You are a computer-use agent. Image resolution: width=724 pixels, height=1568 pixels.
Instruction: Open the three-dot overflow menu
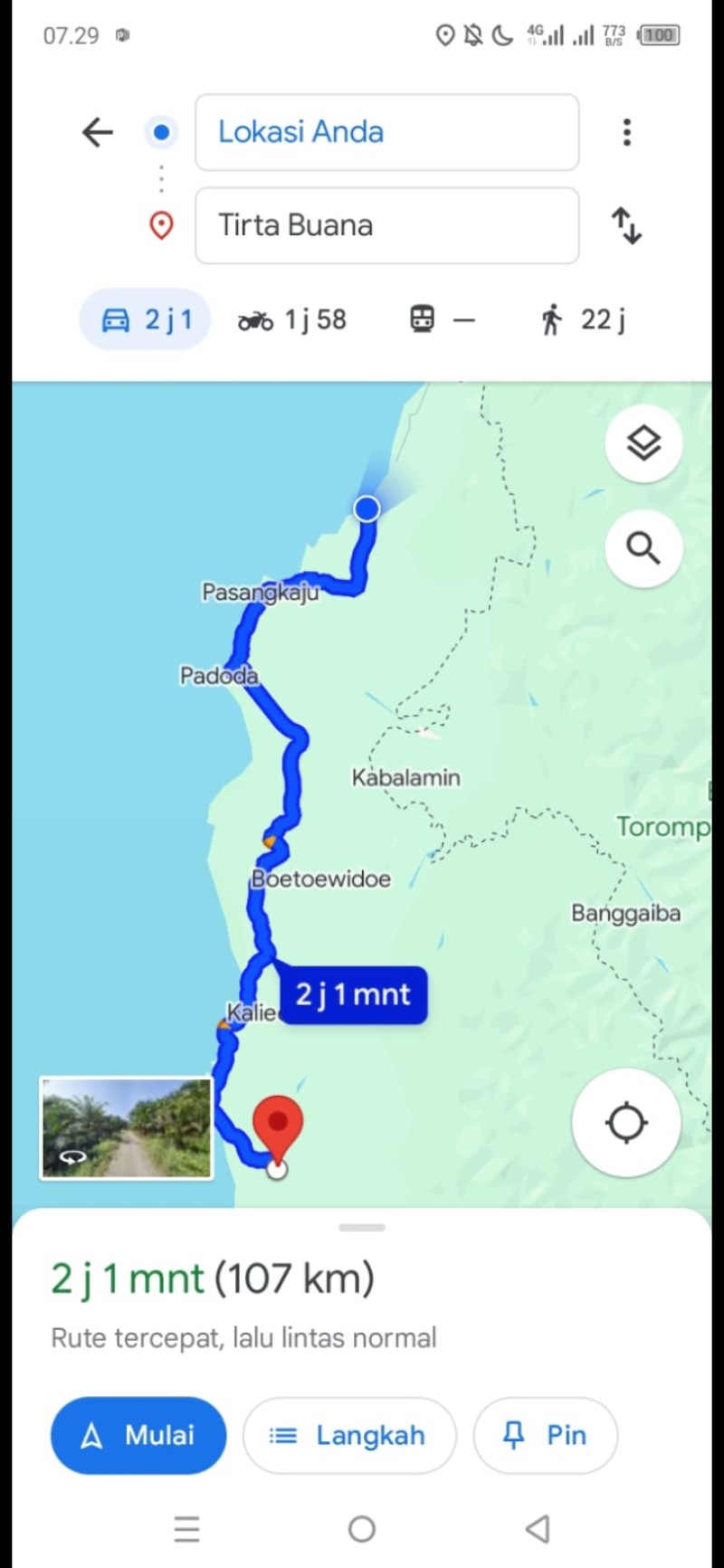(x=626, y=132)
